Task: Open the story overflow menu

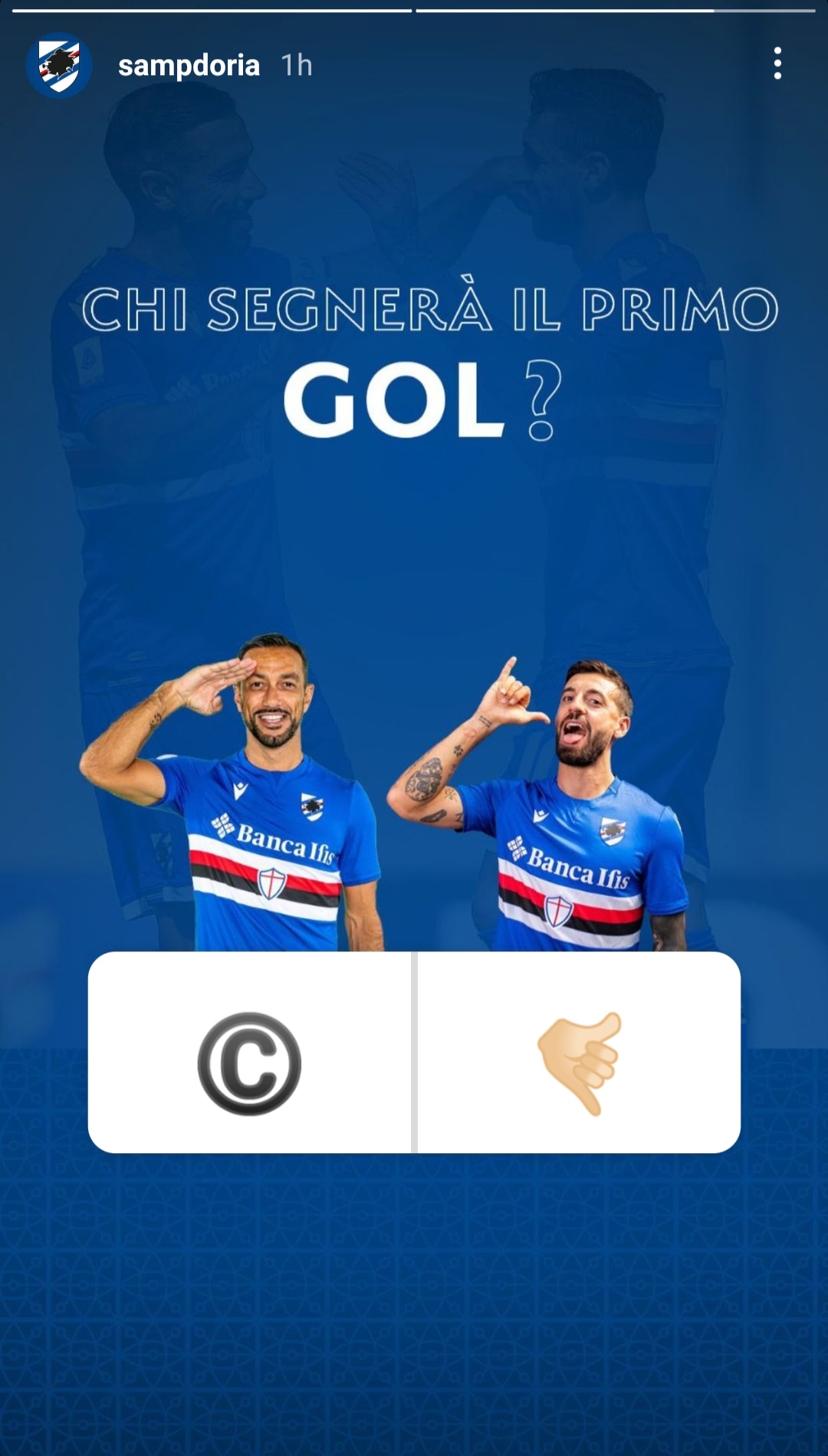Action: coord(777,64)
